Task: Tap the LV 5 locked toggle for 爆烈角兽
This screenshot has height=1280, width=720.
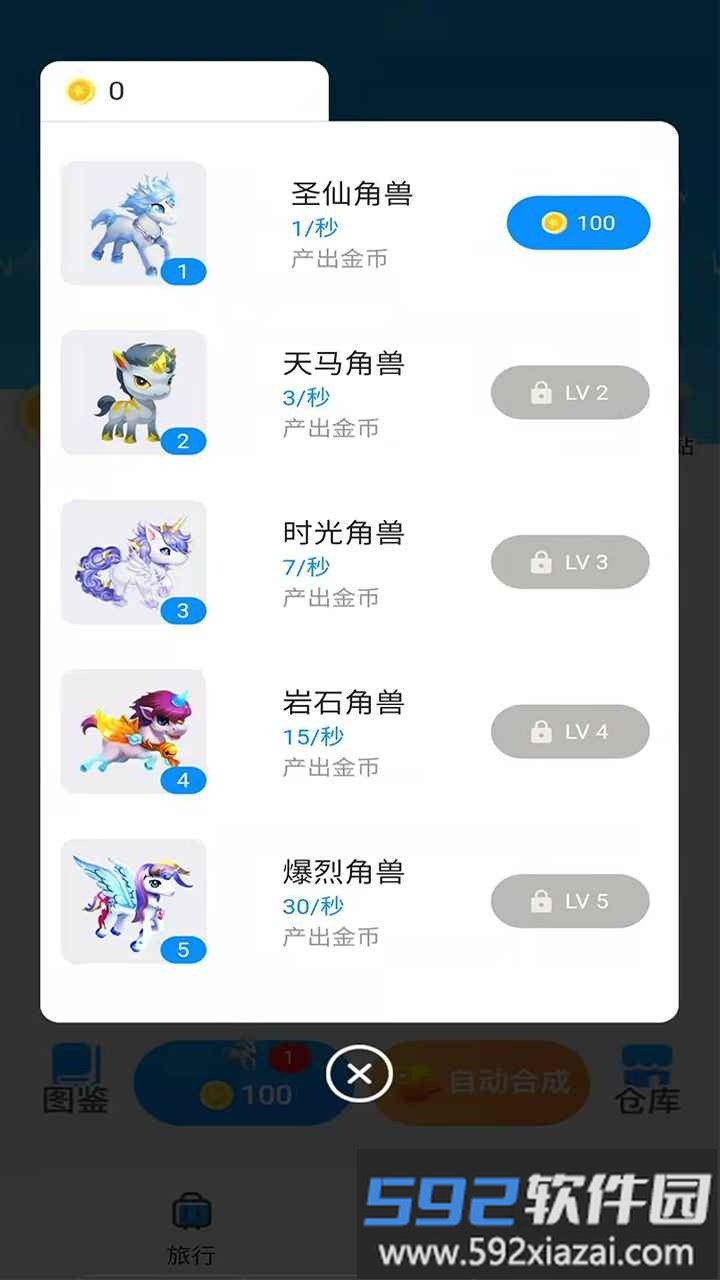Action: click(x=570, y=901)
